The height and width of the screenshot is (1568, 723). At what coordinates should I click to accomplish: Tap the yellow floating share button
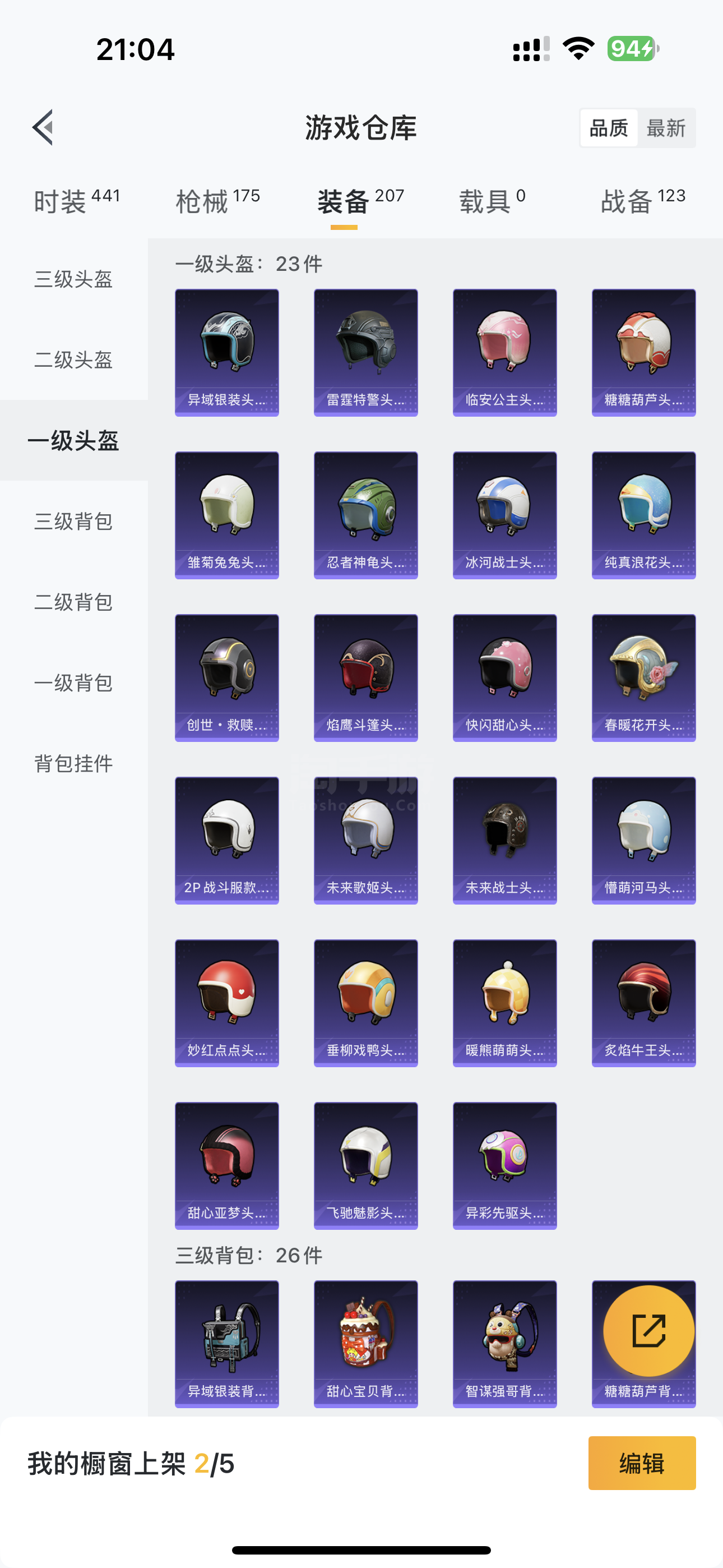(x=649, y=1331)
